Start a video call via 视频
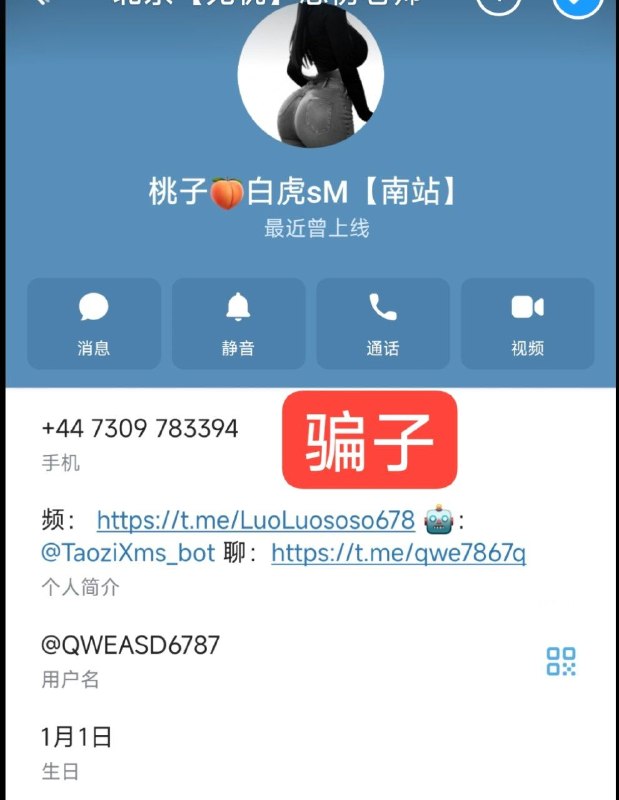Image resolution: width=619 pixels, height=800 pixels. [528, 323]
